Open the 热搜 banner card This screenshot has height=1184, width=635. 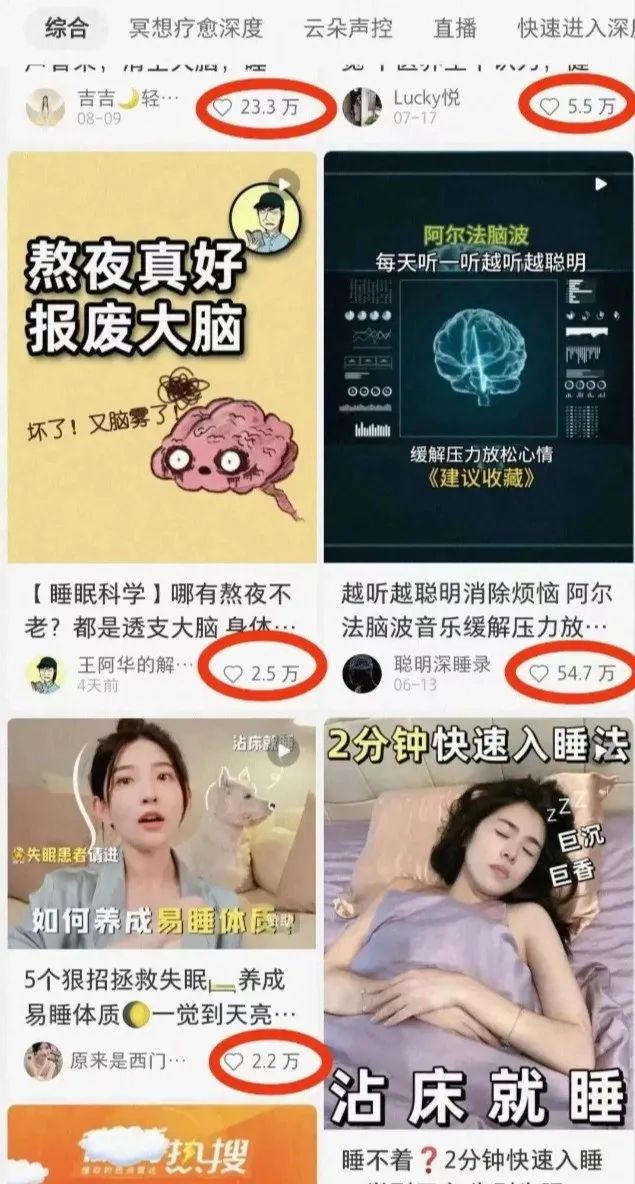[162, 1145]
